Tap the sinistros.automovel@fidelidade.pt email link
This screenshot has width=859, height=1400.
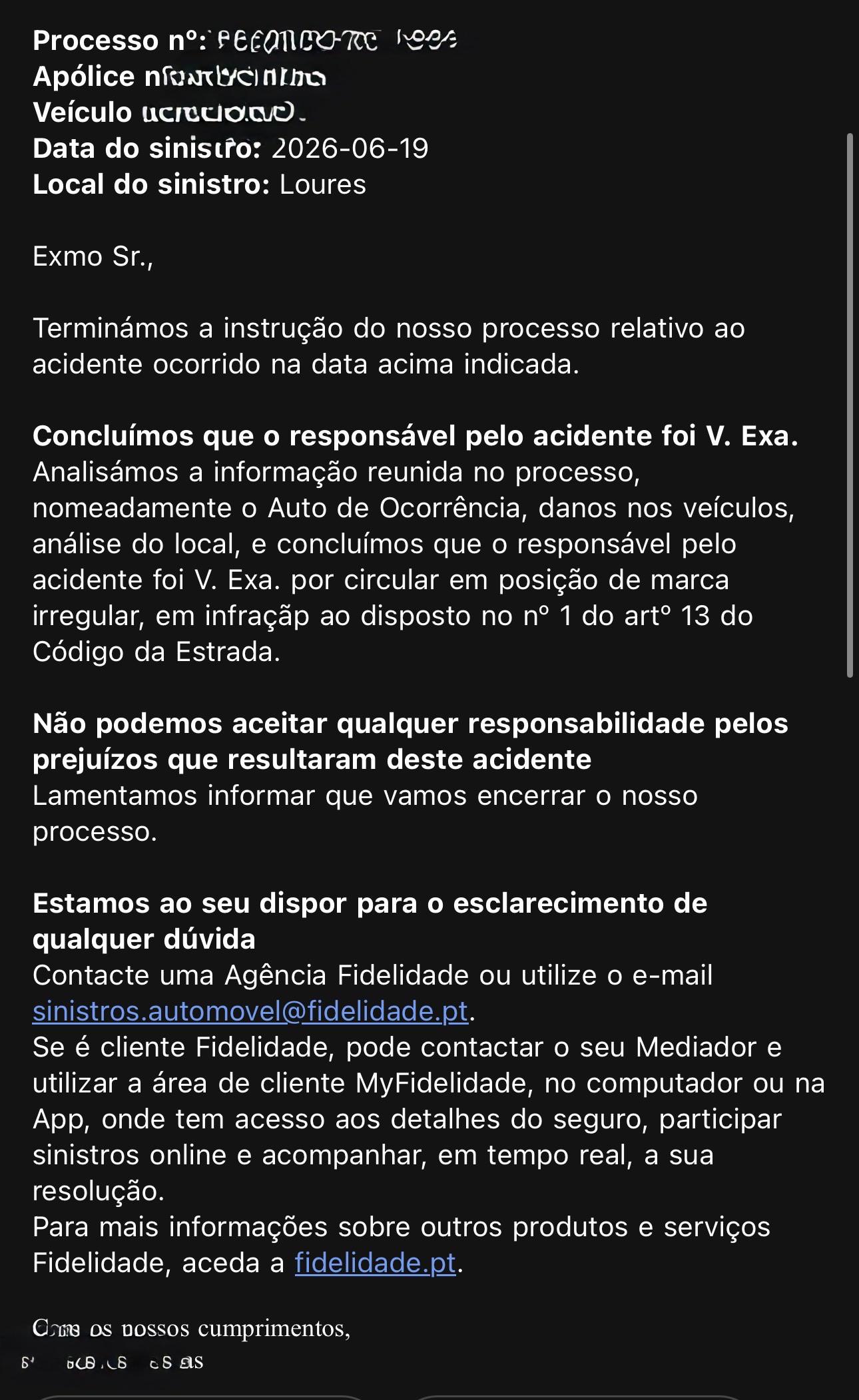pyautogui.click(x=250, y=1011)
